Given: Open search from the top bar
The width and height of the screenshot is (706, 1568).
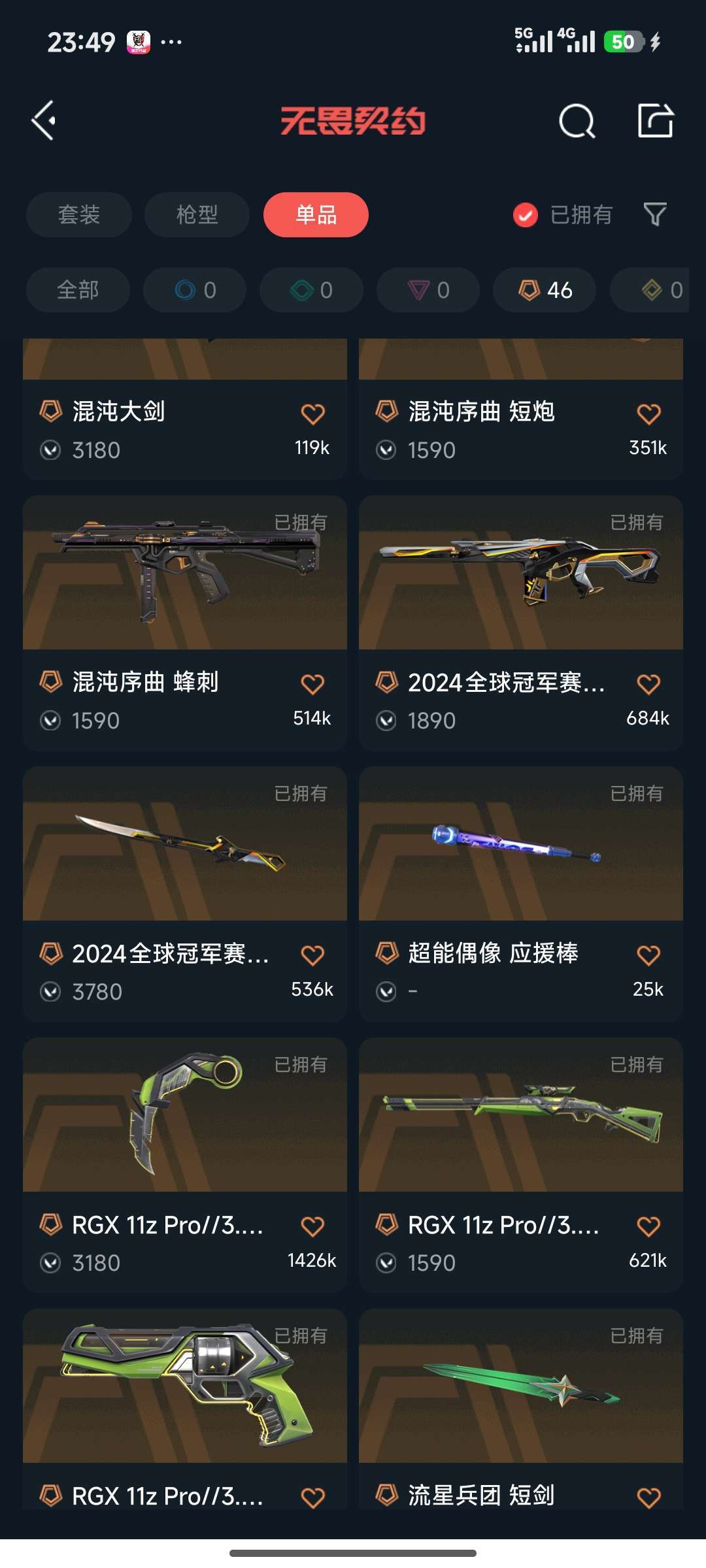Looking at the screenshot, I should [x=578, y=121].
